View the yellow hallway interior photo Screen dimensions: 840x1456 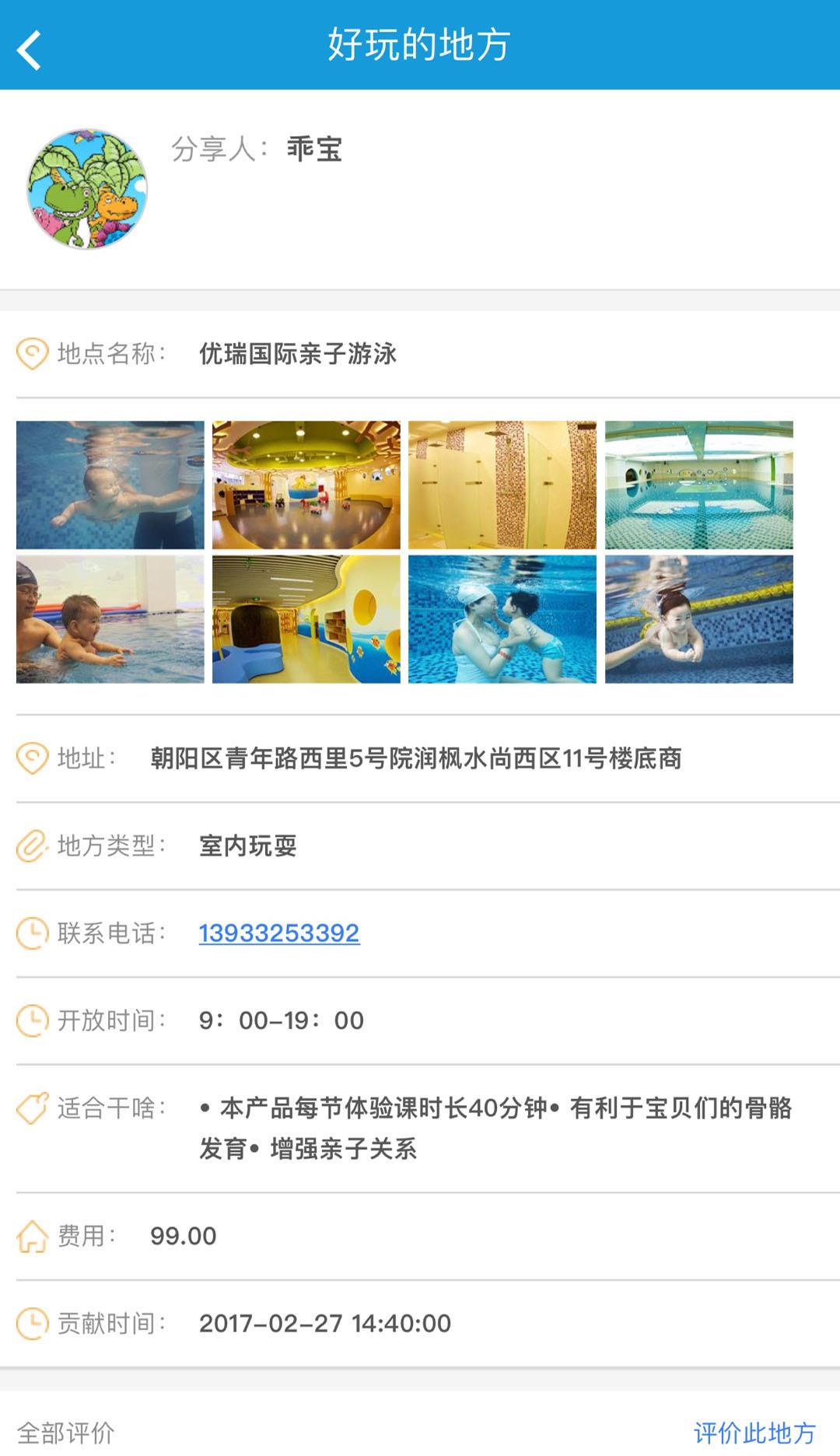pos(306,619)
